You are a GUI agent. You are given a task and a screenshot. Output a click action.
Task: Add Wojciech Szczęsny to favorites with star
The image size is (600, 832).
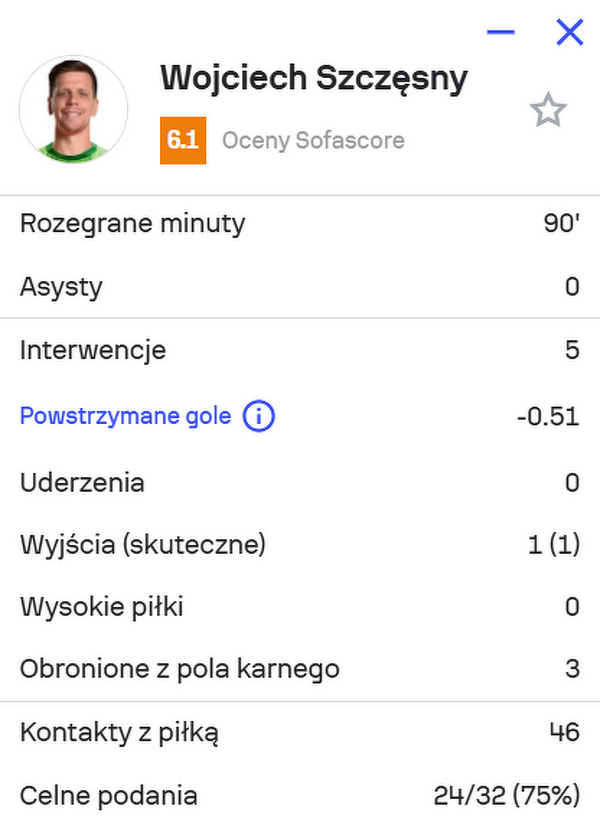coord(547,111)
